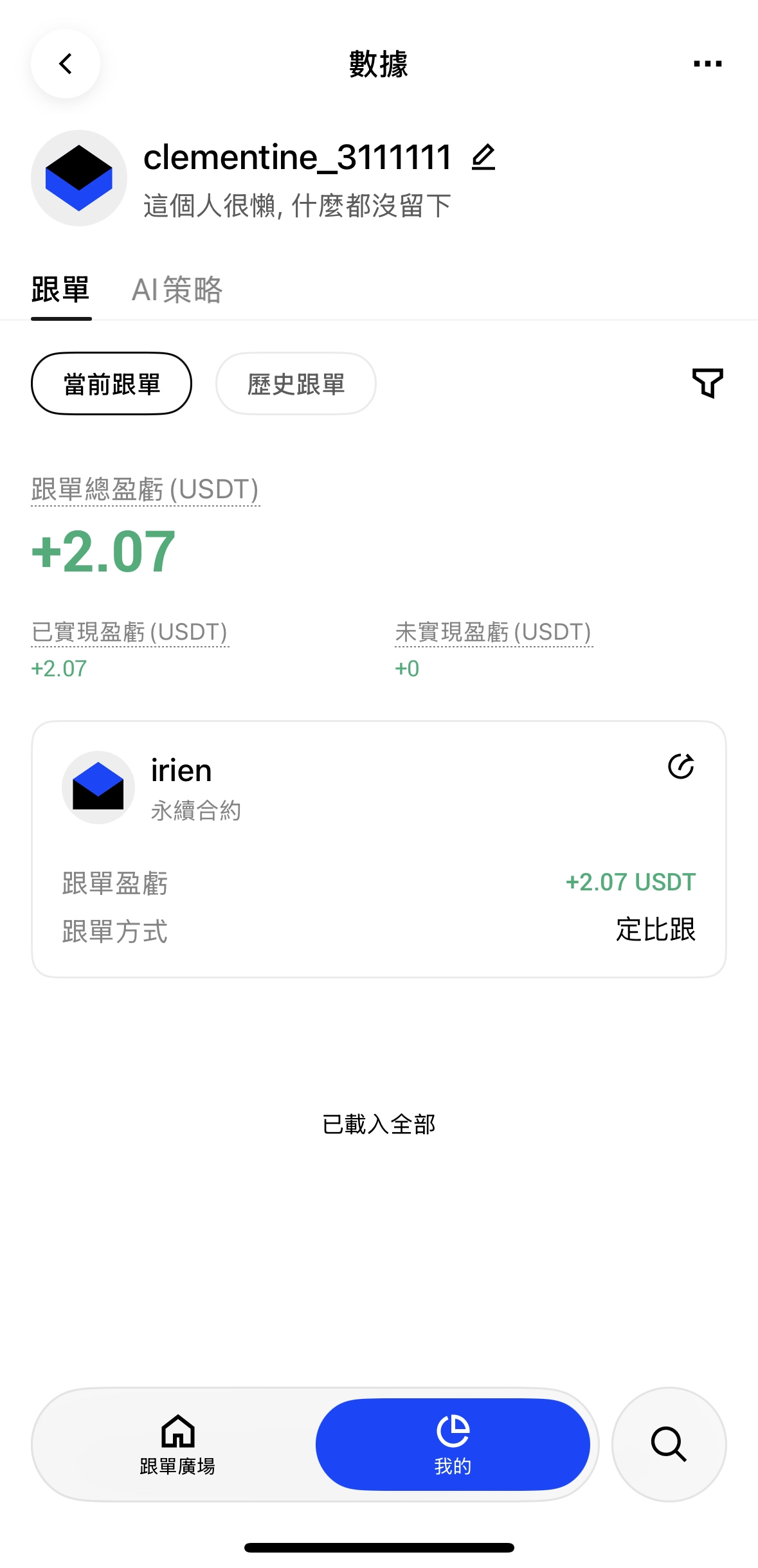The image size is (758, 1568).
Task: Switch to 歷史跟單
Action: tap(296, 384)
